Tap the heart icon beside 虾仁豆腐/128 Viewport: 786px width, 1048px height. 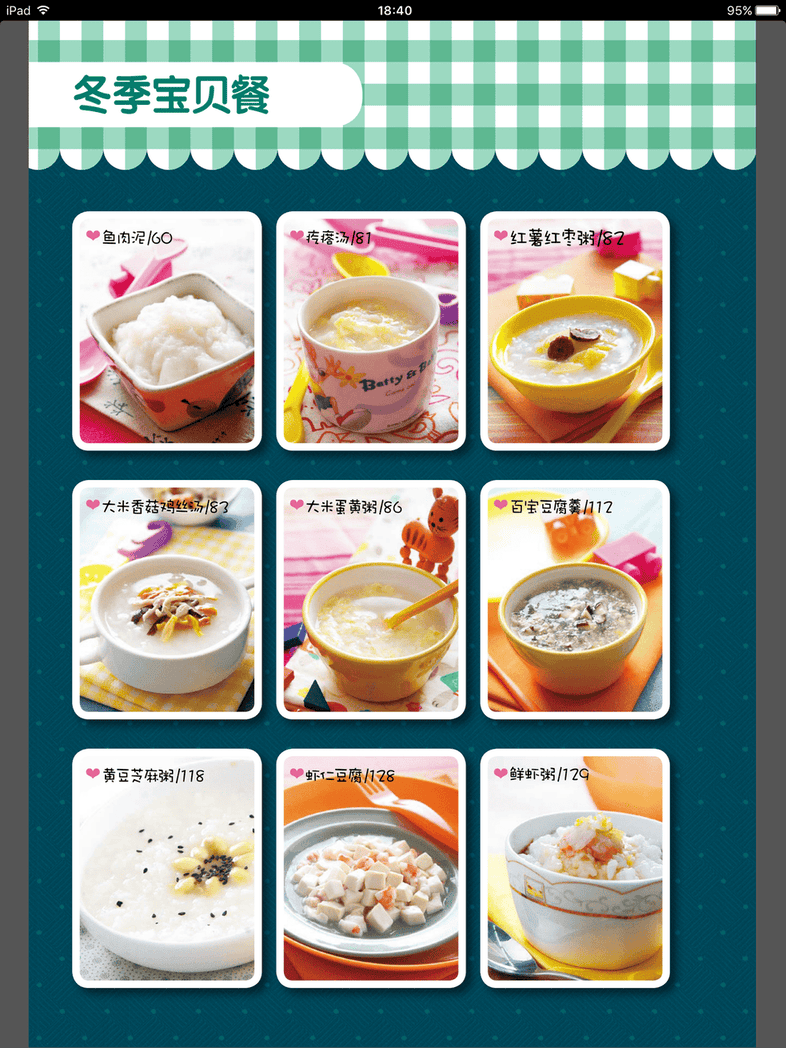[296, 771]
